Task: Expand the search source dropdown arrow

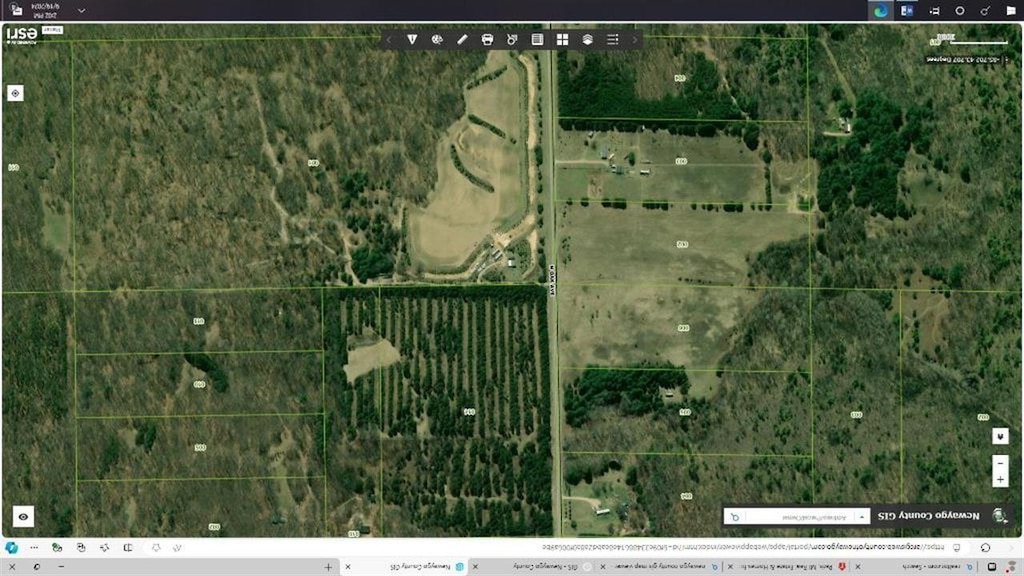Action: click(862, 517)
